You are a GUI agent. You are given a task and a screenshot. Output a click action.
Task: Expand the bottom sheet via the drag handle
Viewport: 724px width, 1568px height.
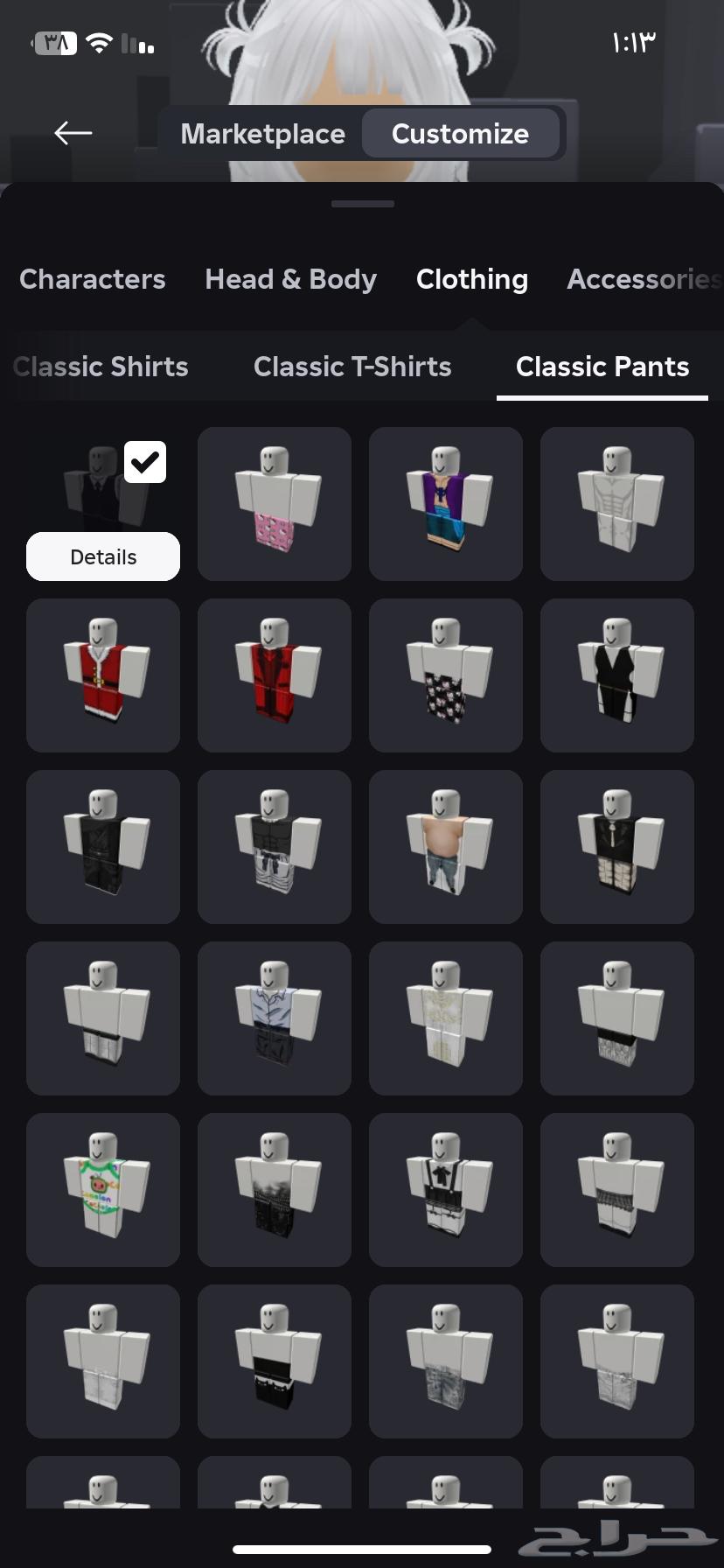coord(361,204)
